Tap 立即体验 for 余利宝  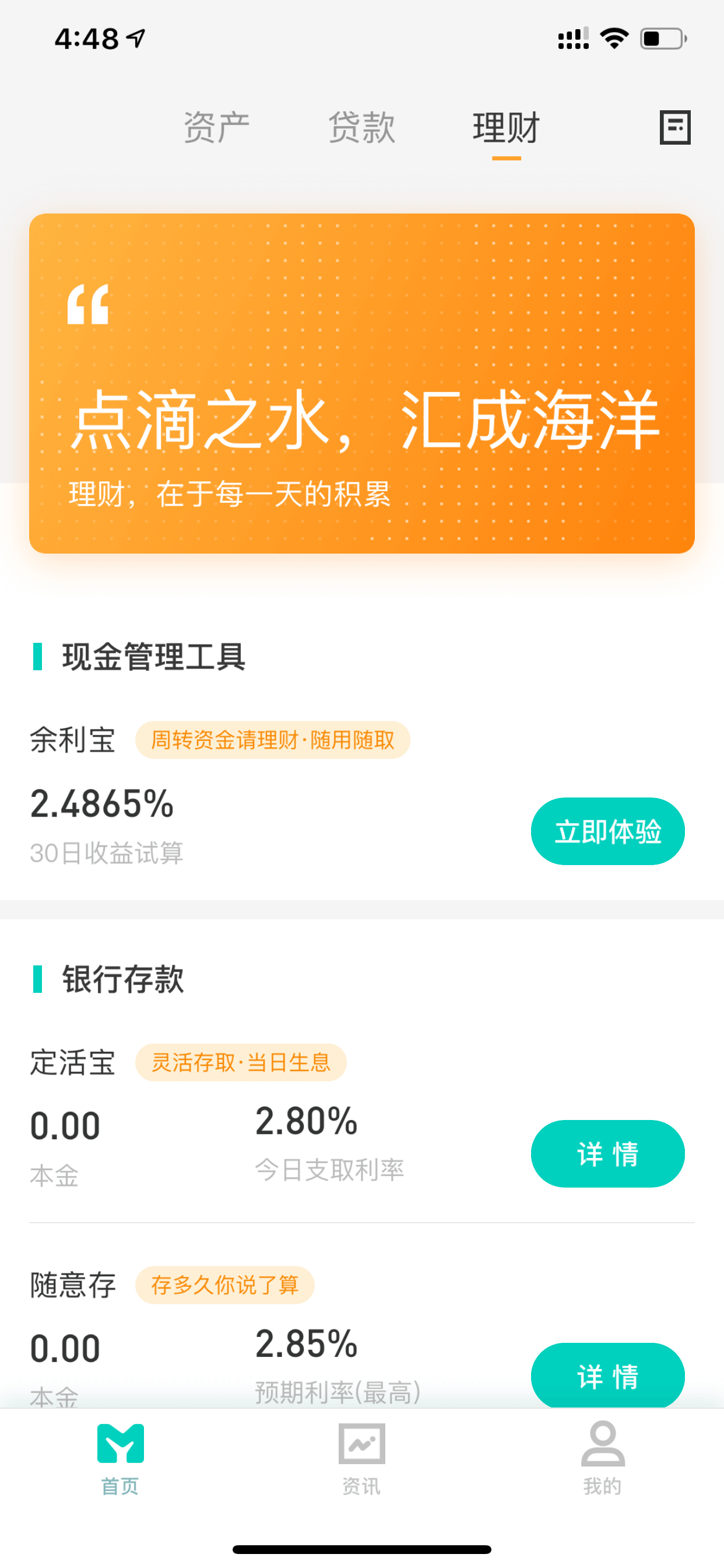608,831
